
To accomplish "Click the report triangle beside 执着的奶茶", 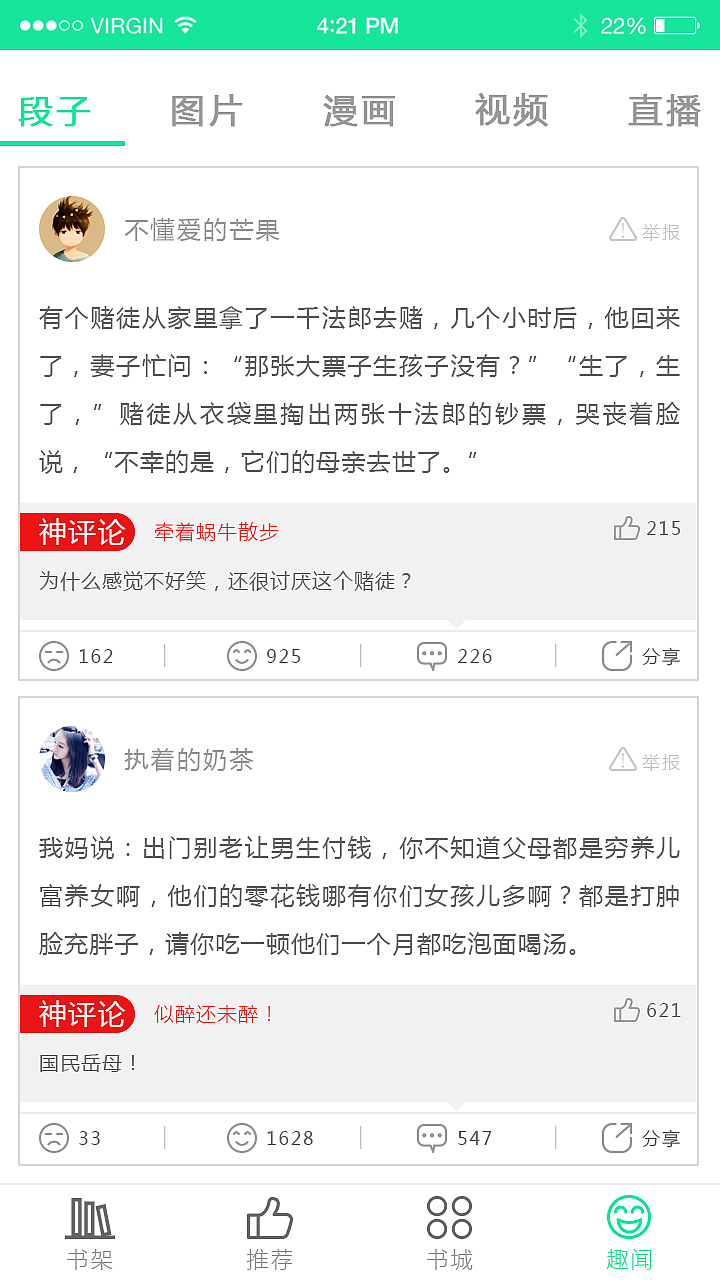I will pos(643,760).
